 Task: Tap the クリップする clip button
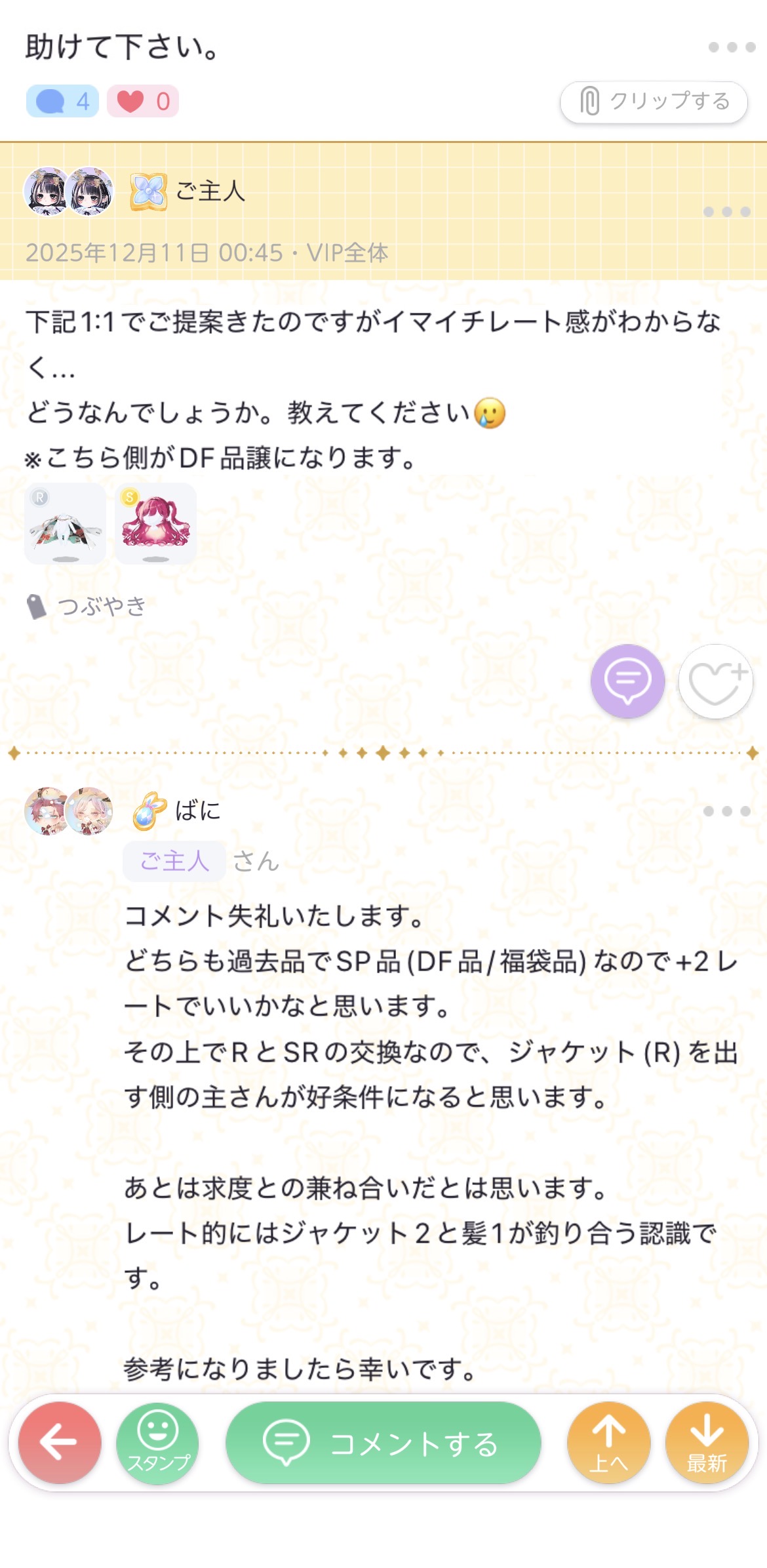(654, 102)
